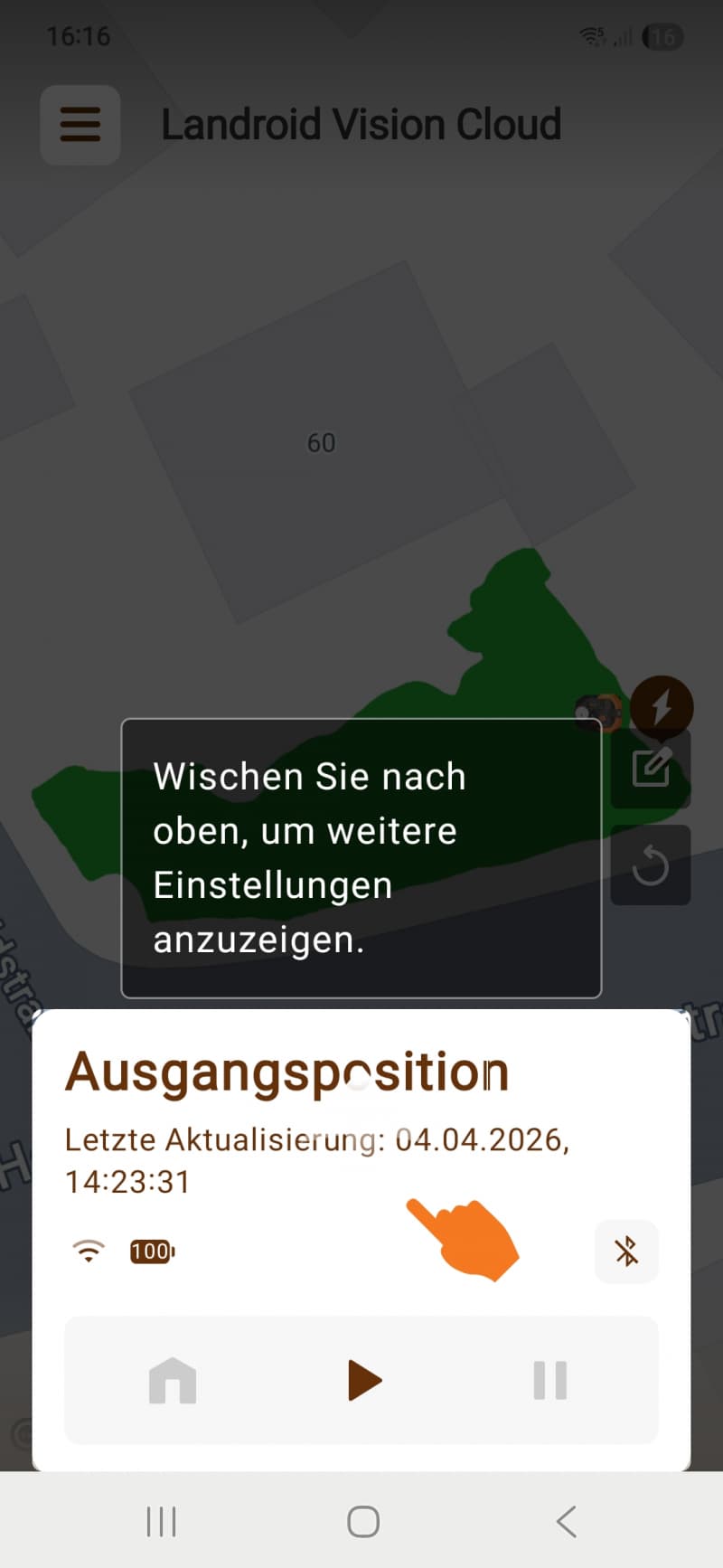723x1568 pixels.
Task: Open the hamburger menu
Action: point(80,125)
